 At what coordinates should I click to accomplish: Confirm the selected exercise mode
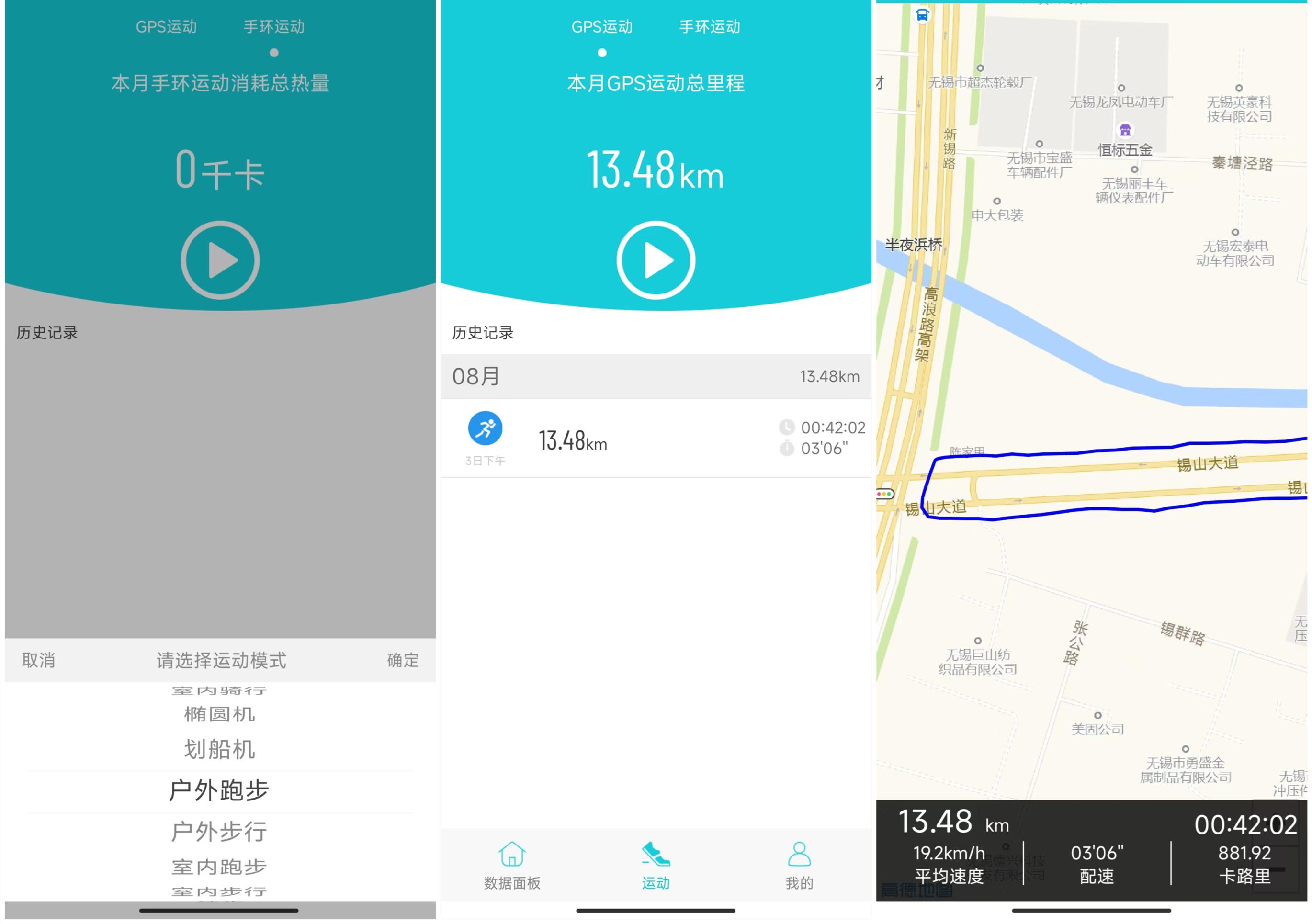pos(403,661)
